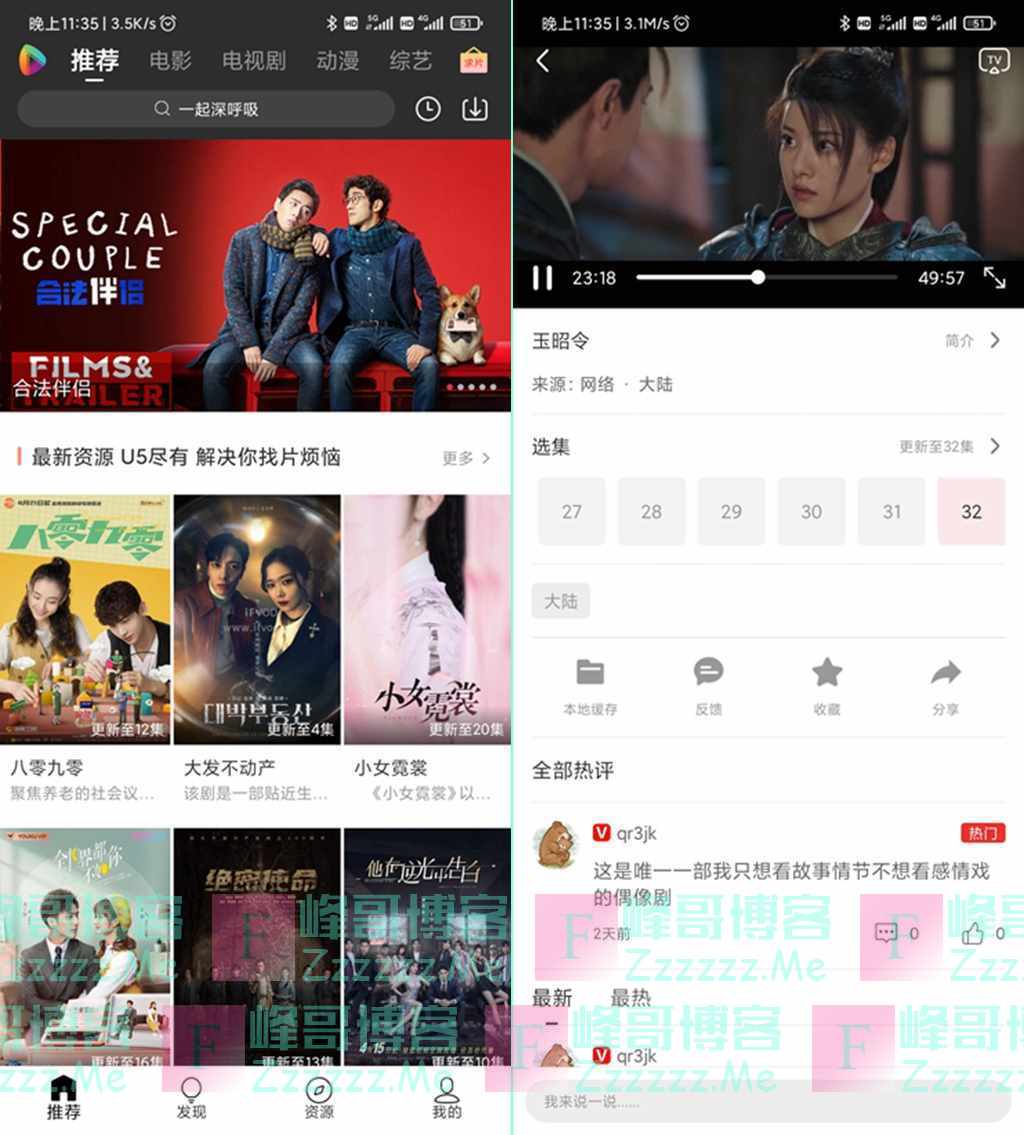Go back from the video player
The width and height of the screenshot is (1024, 1135).
pos(543,62)
